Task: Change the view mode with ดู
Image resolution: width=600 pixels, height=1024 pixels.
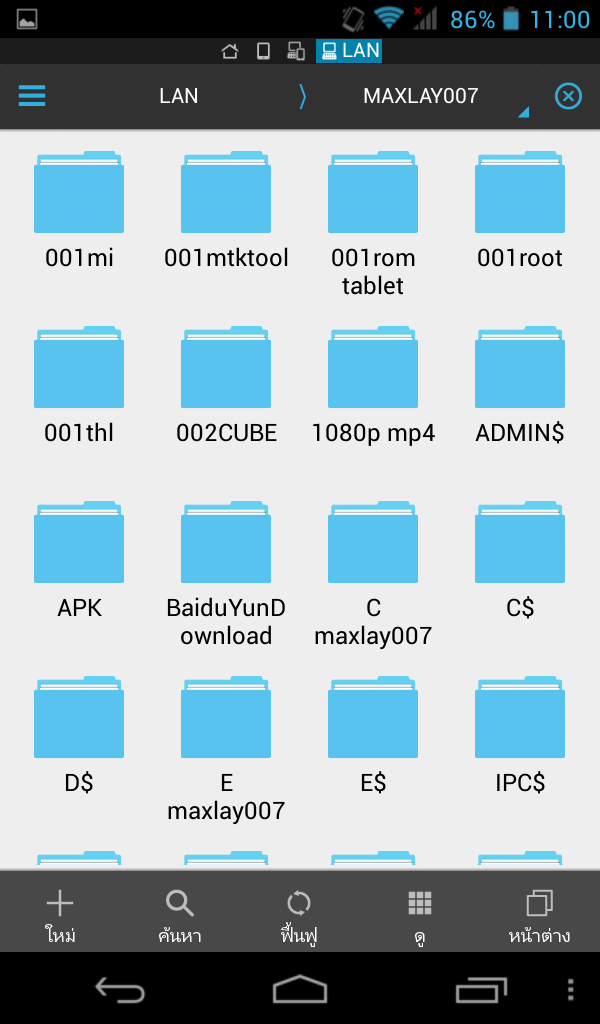Action: click(x=420, y=913)
